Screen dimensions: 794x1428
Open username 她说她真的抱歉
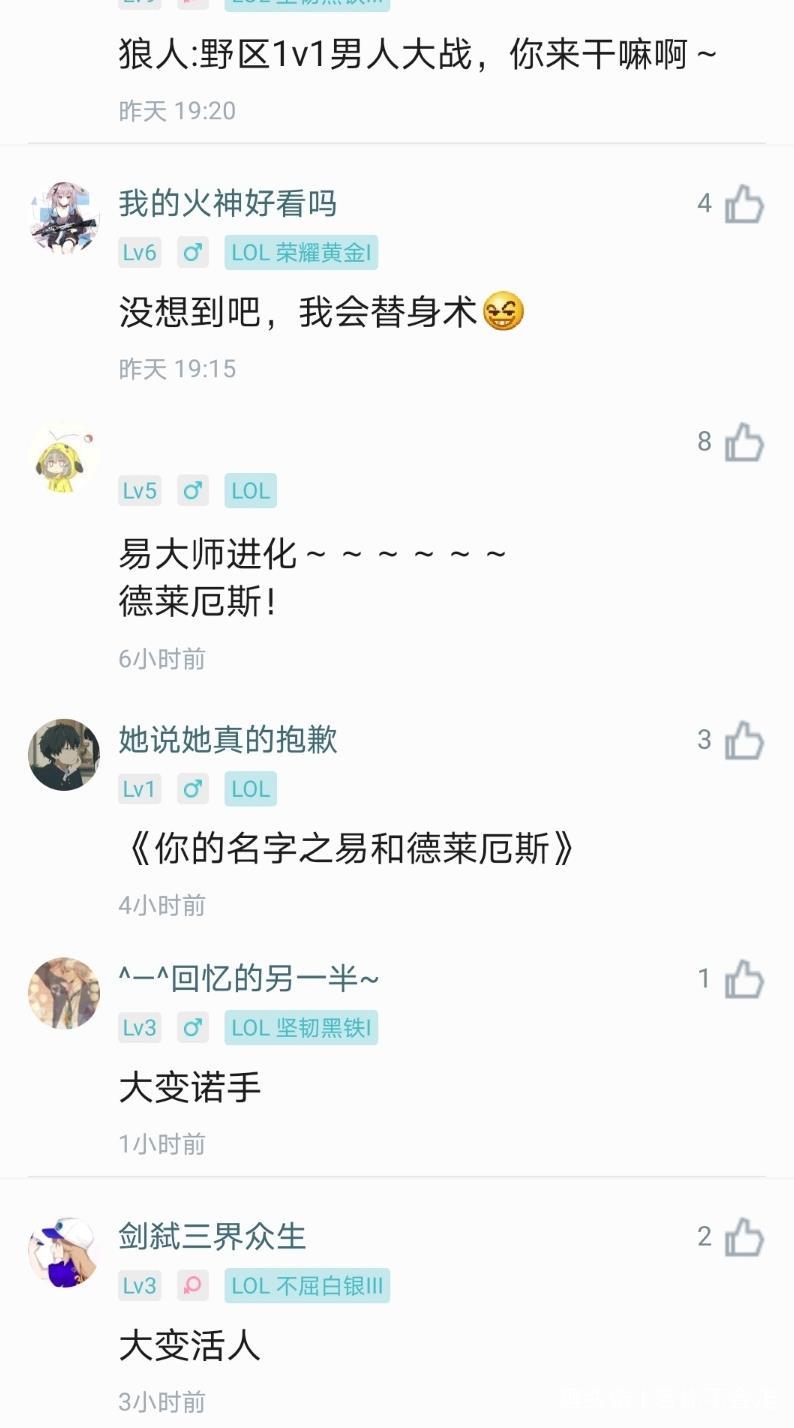pyautogui.click(x=227, y=740)
